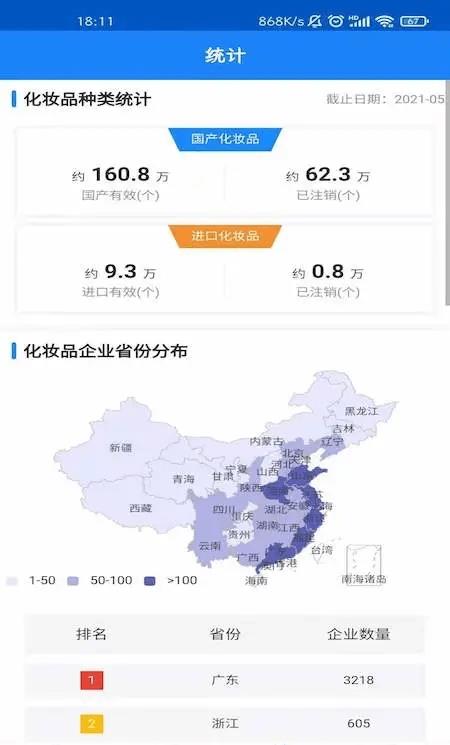
Task: Toggle the 50-100 map legend item
Action: tap(100, 581)
